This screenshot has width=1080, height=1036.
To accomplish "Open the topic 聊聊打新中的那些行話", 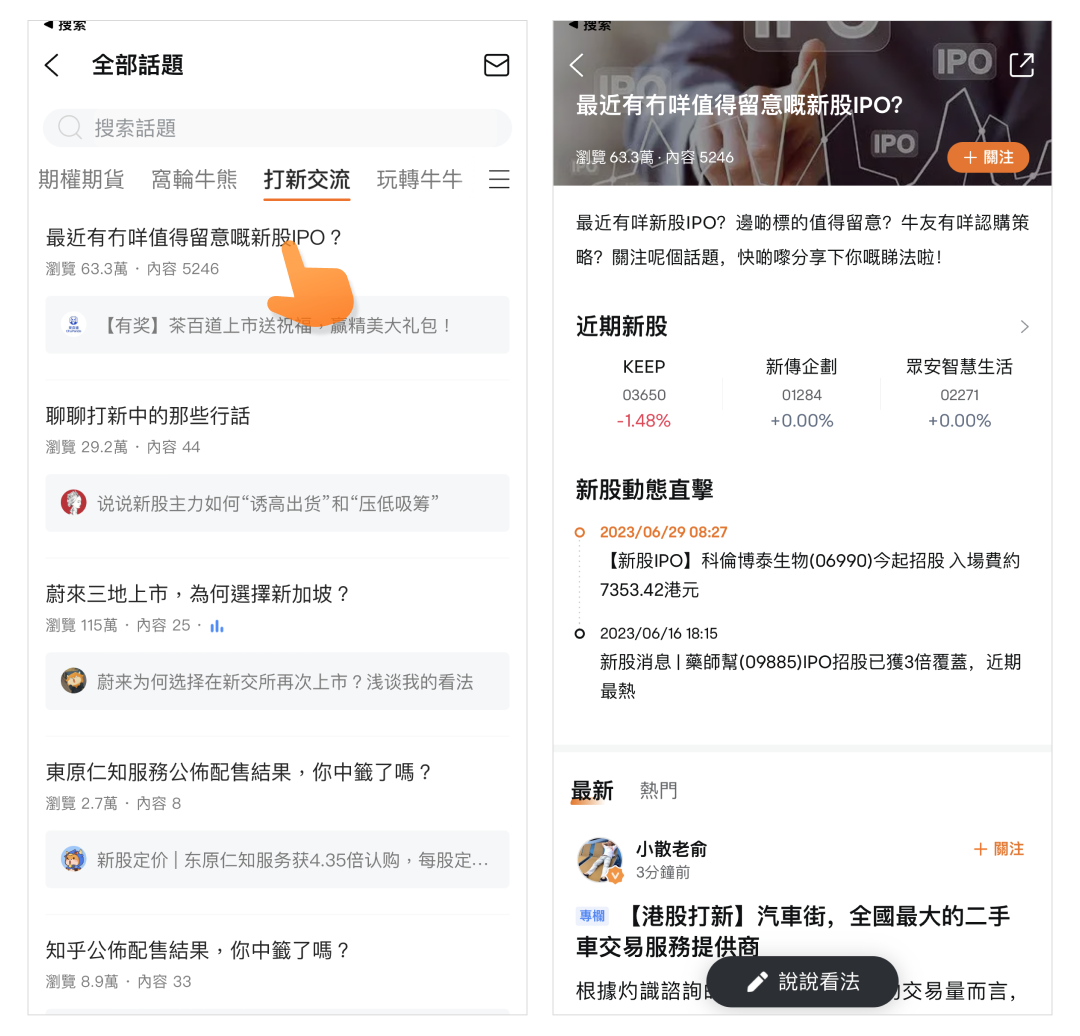I will [148, 416].
